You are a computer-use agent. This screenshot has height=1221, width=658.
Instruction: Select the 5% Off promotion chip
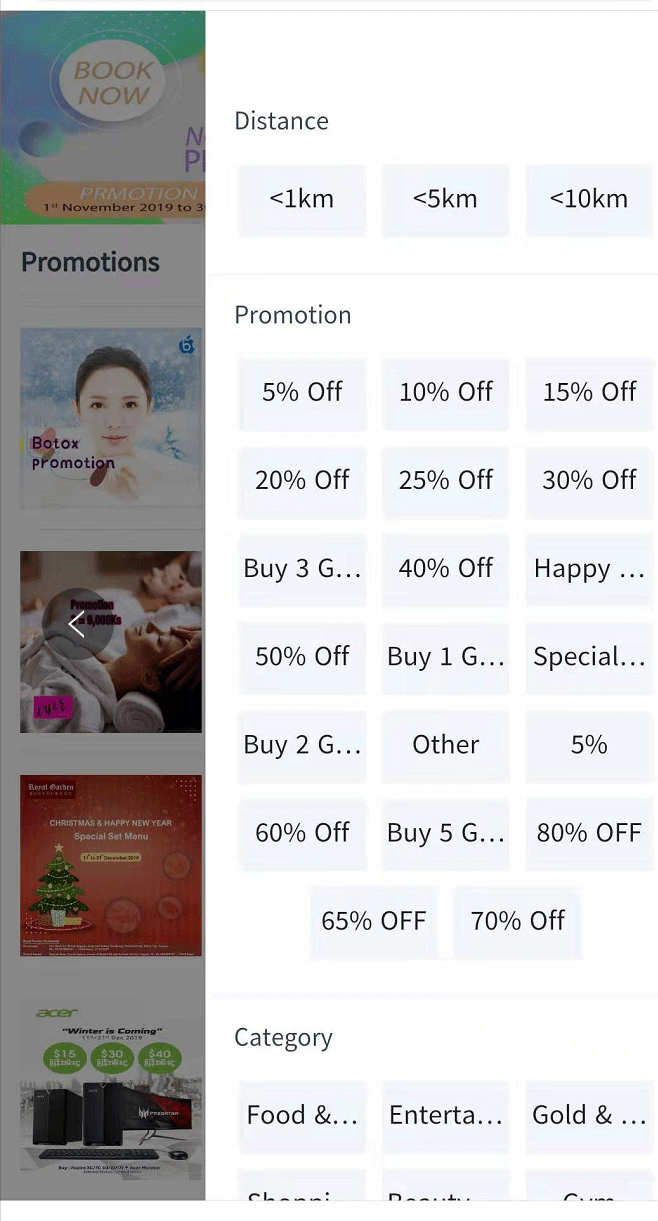[302, 392]
